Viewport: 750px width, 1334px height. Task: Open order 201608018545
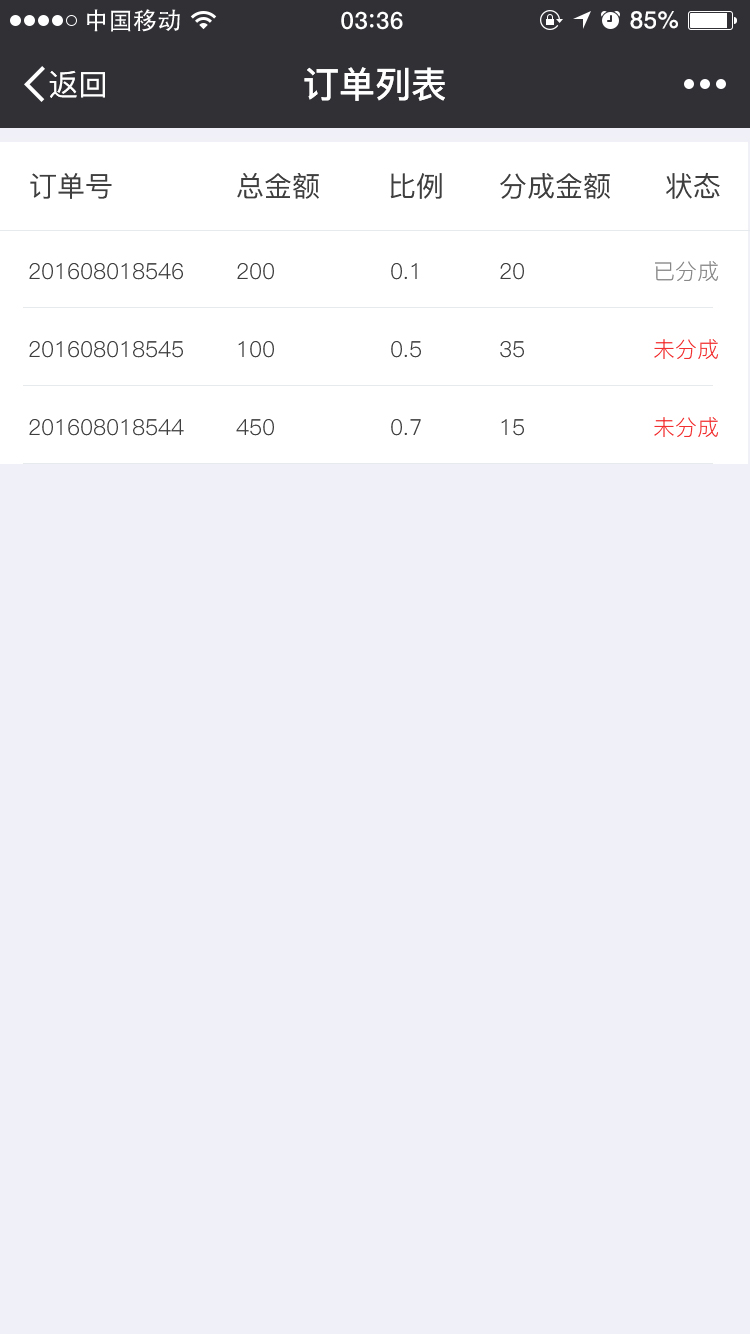click(x=374, y=348)
